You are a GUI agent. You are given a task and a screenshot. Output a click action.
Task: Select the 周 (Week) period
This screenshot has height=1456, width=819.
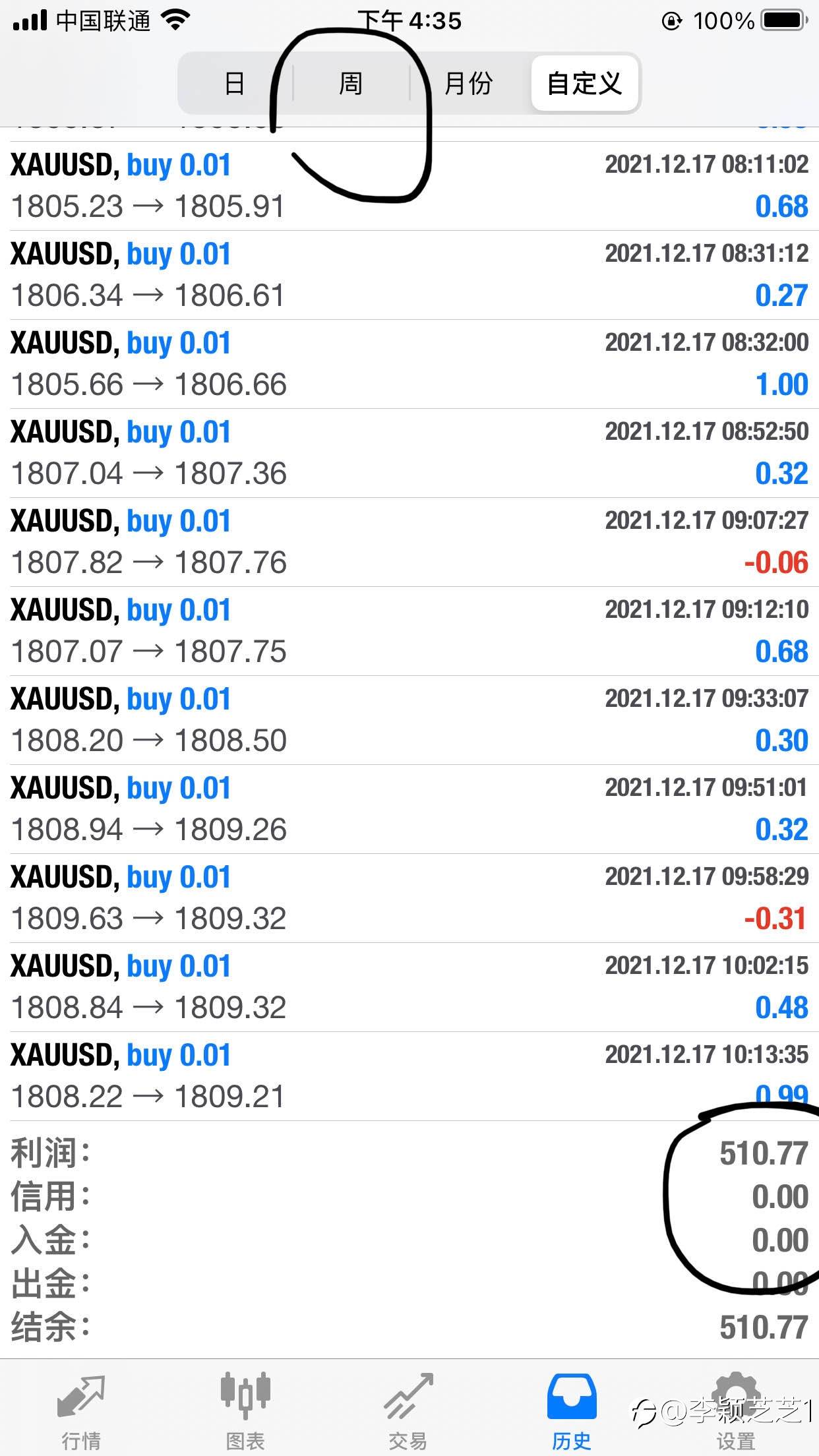351,84
